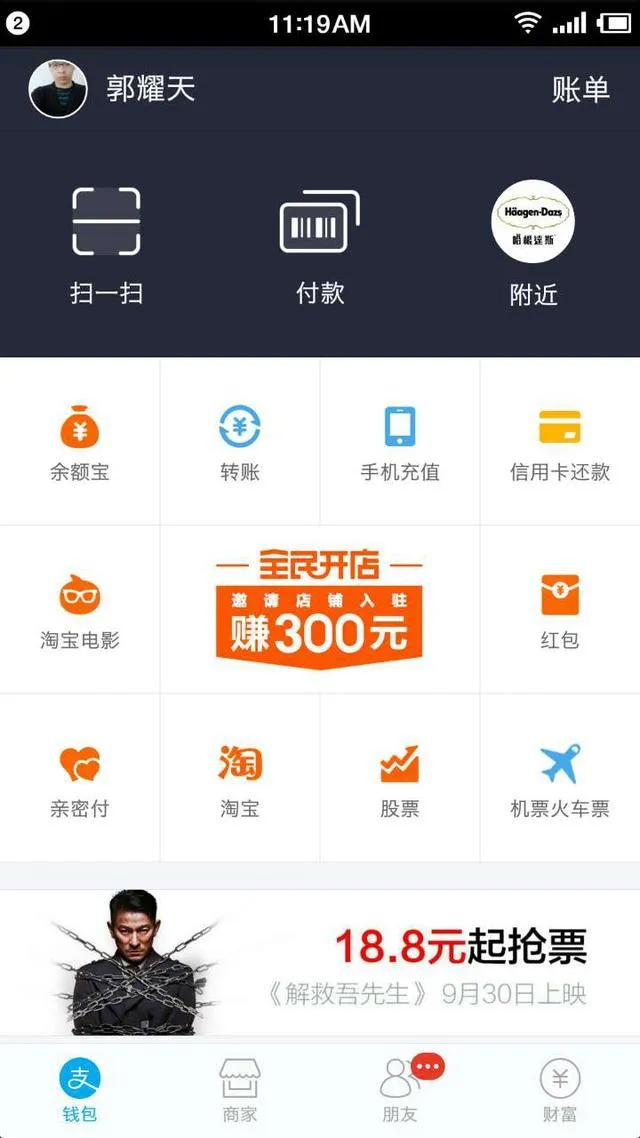Select 转账 to transfer money
The height and width of the screenshot is (1138, 640).
[240, 442]
